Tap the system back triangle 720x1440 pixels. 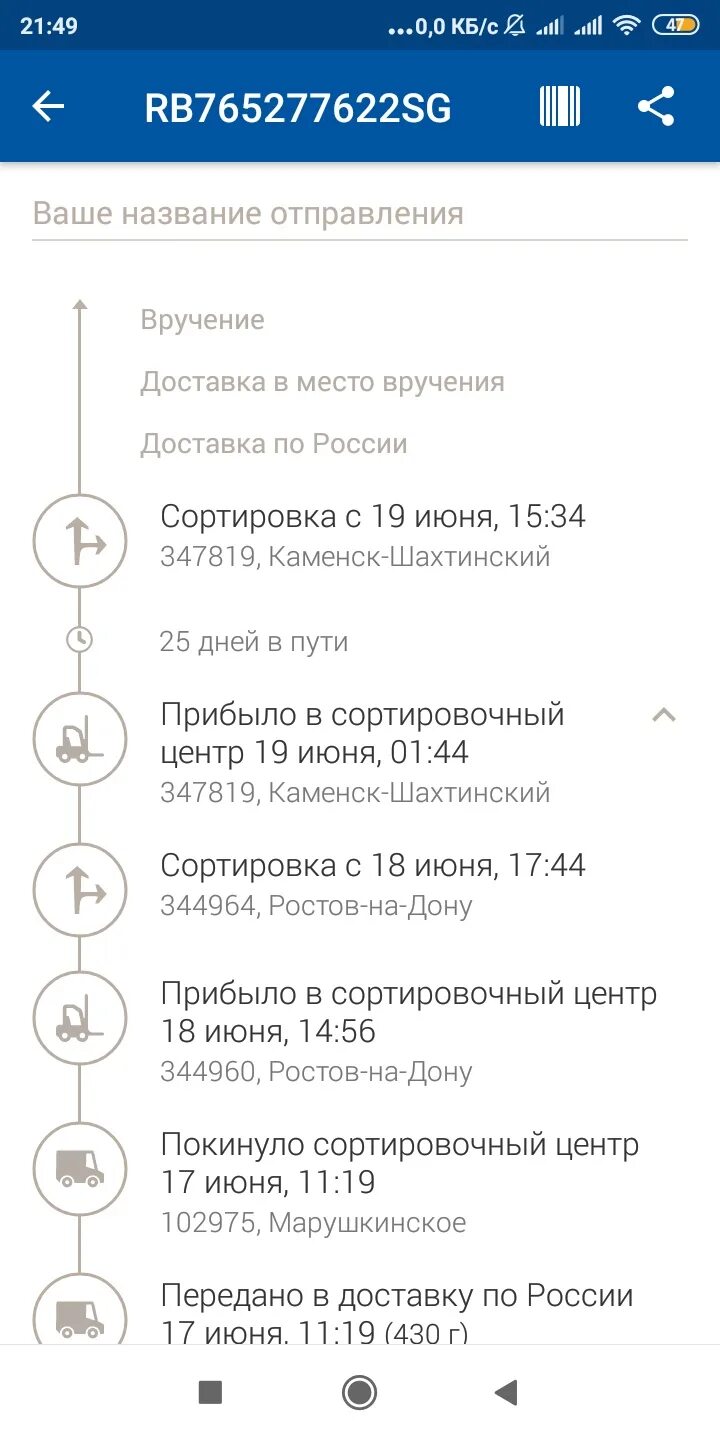tap(507, 1392)
